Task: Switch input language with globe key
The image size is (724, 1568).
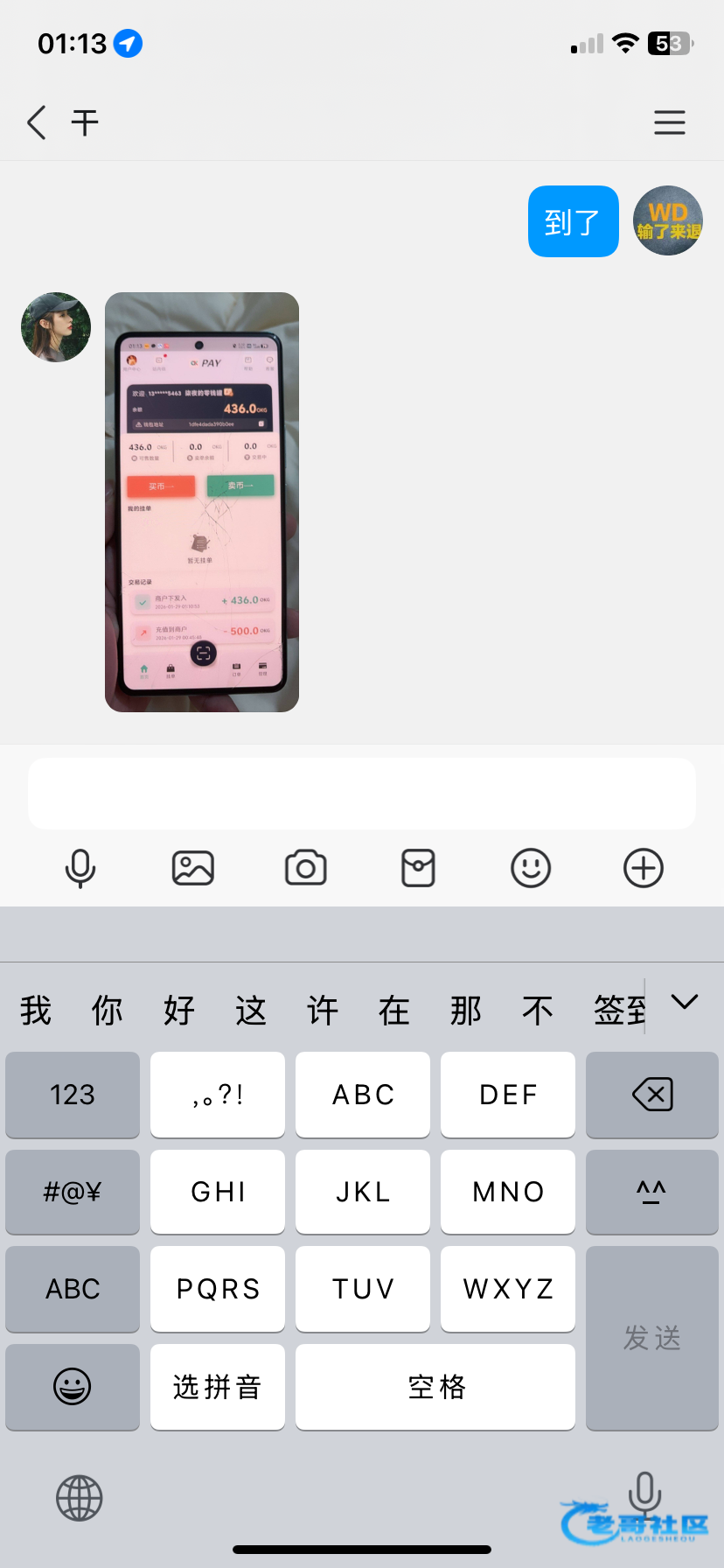Action: tap(80, 1498)
